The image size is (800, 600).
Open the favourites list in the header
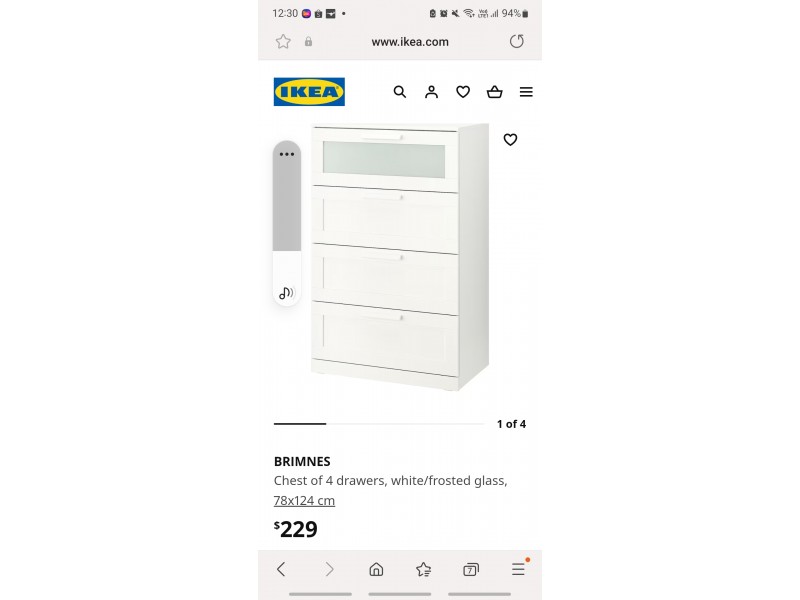463,92
